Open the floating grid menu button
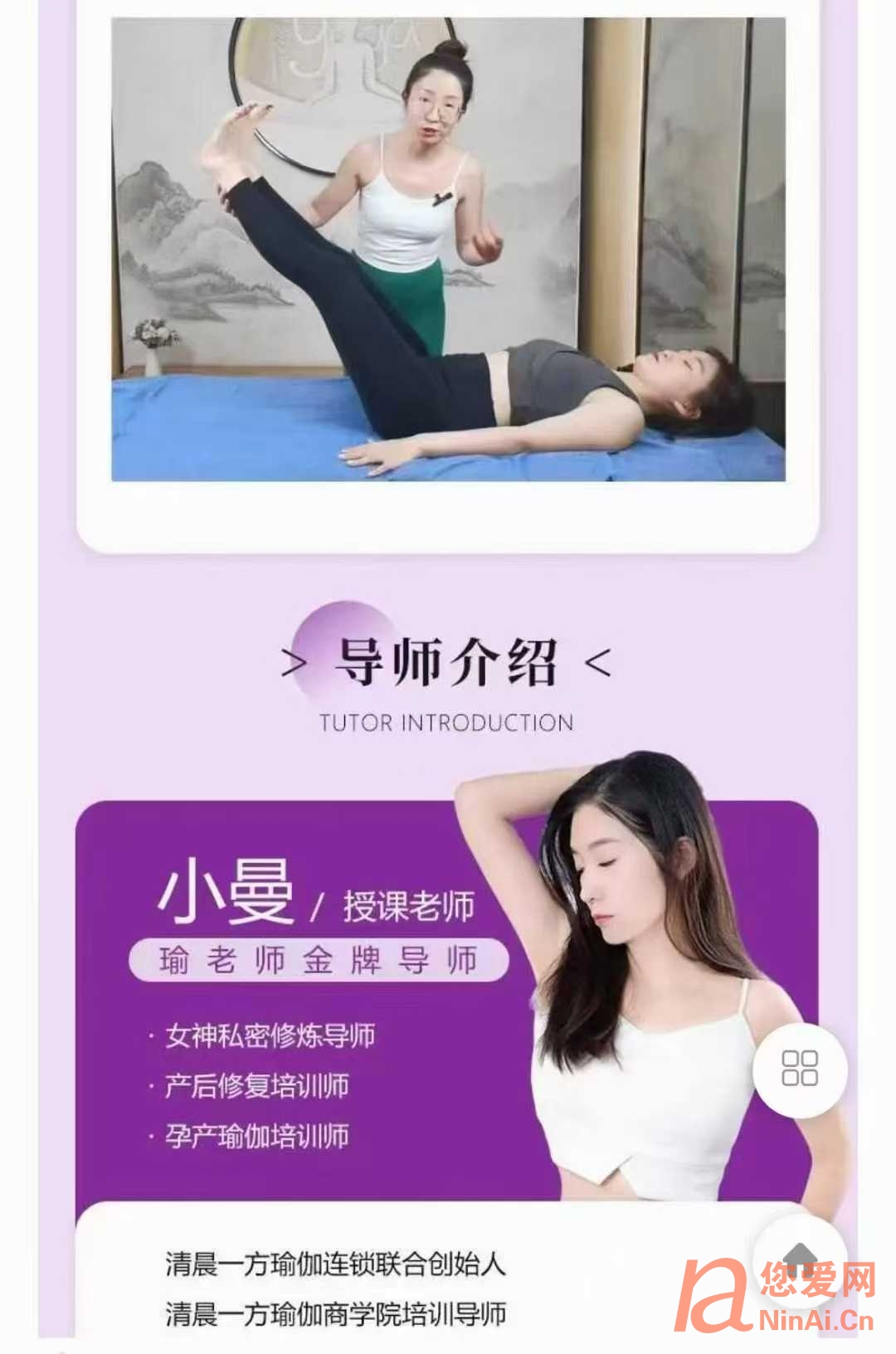 (x=800, y=1069)
